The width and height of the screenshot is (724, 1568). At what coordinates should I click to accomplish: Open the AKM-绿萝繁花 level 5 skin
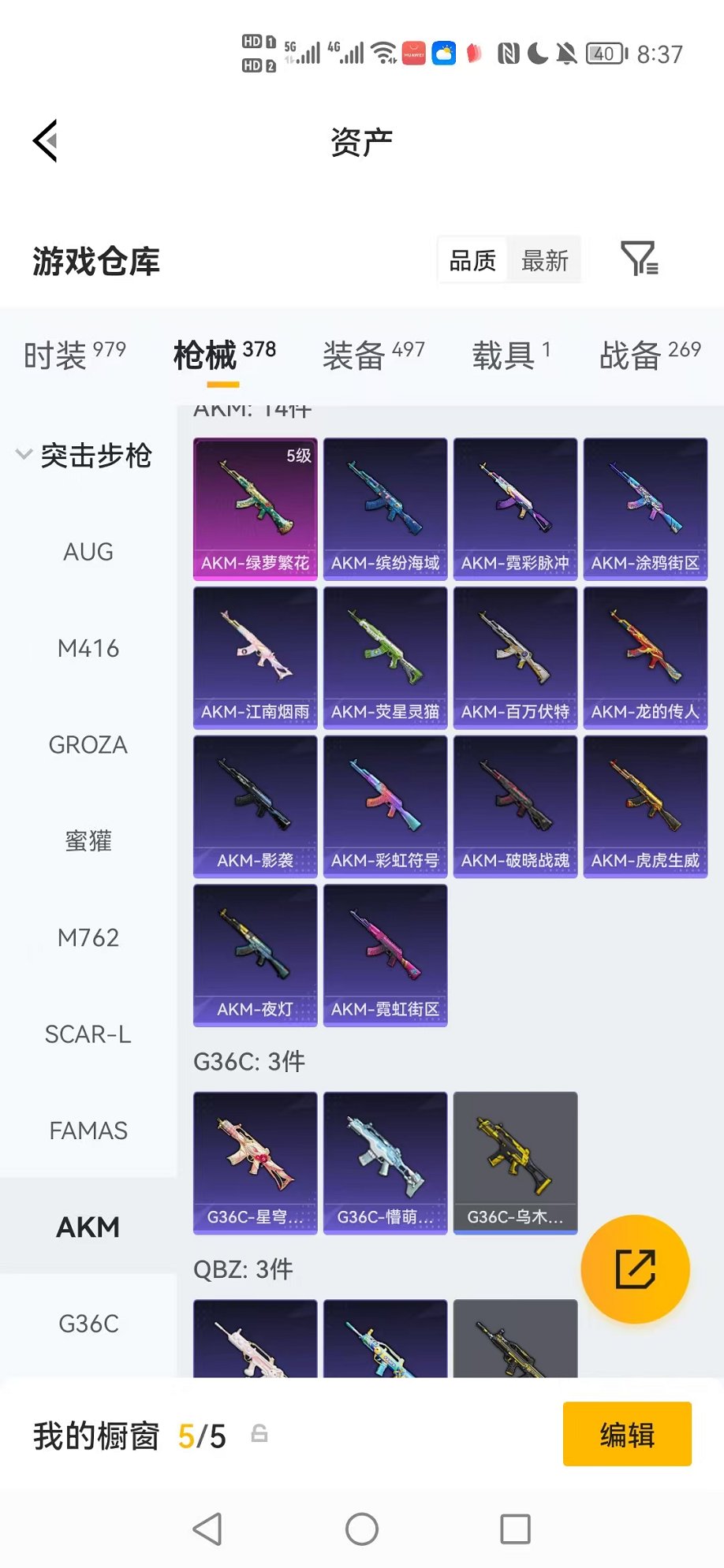[254, 509]
